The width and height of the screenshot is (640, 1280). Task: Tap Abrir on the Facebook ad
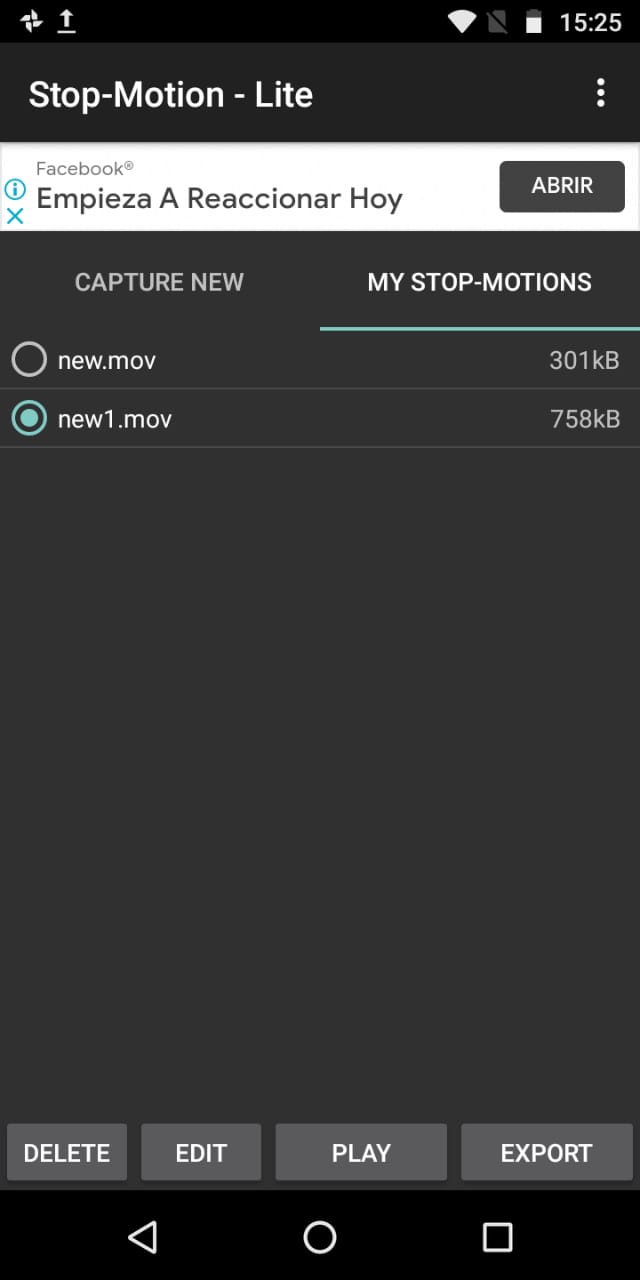tap(562, 186)
